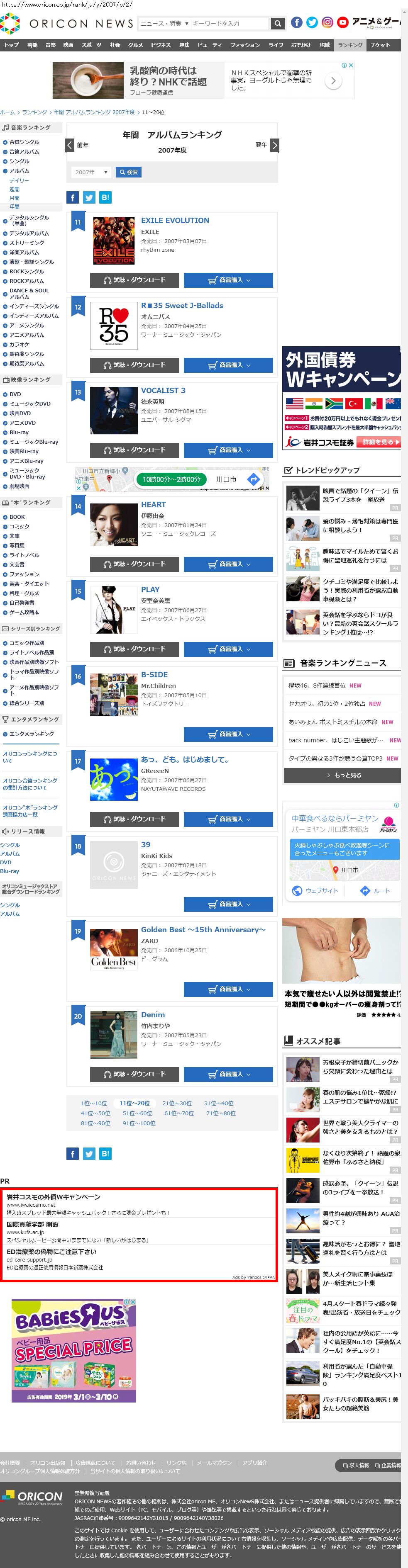Screen dimensions: 408x1568
Task: Tap 商品購入 for B-SIDE album
Action: tap(228, 734)
